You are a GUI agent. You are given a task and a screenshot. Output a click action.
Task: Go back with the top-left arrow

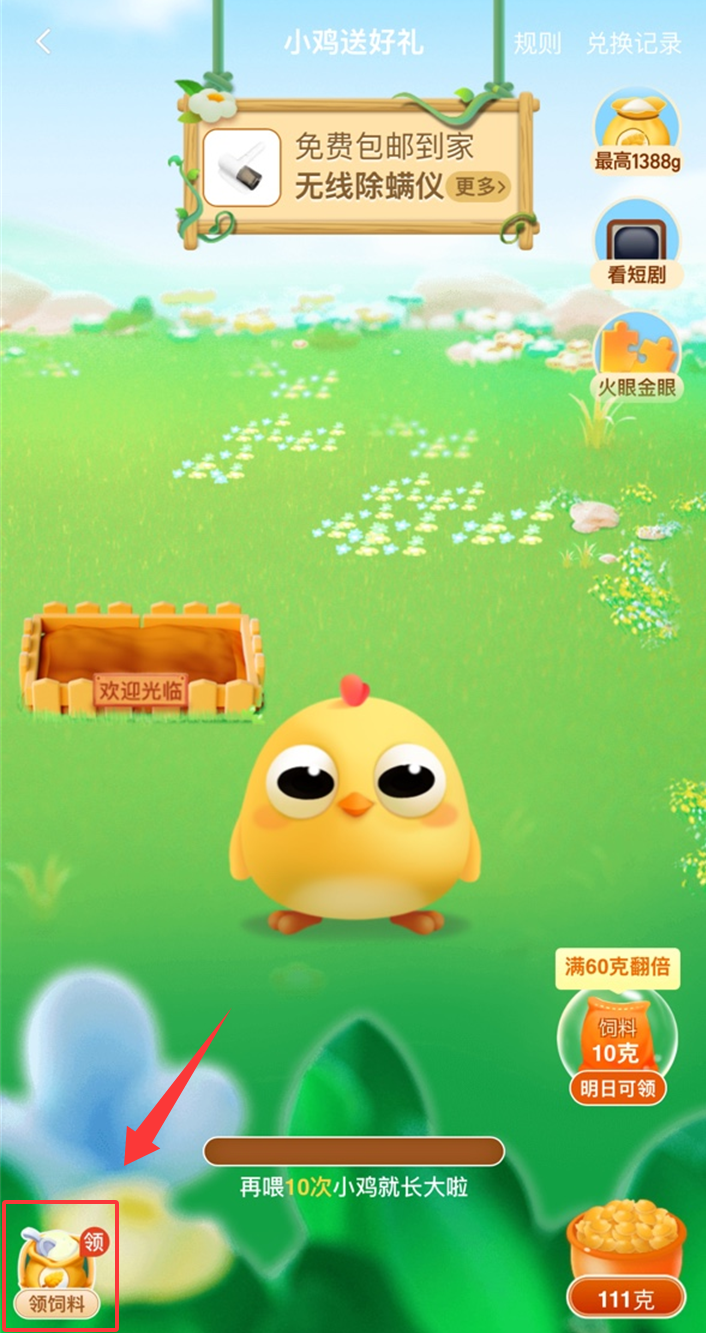click(x=43, y=43)
